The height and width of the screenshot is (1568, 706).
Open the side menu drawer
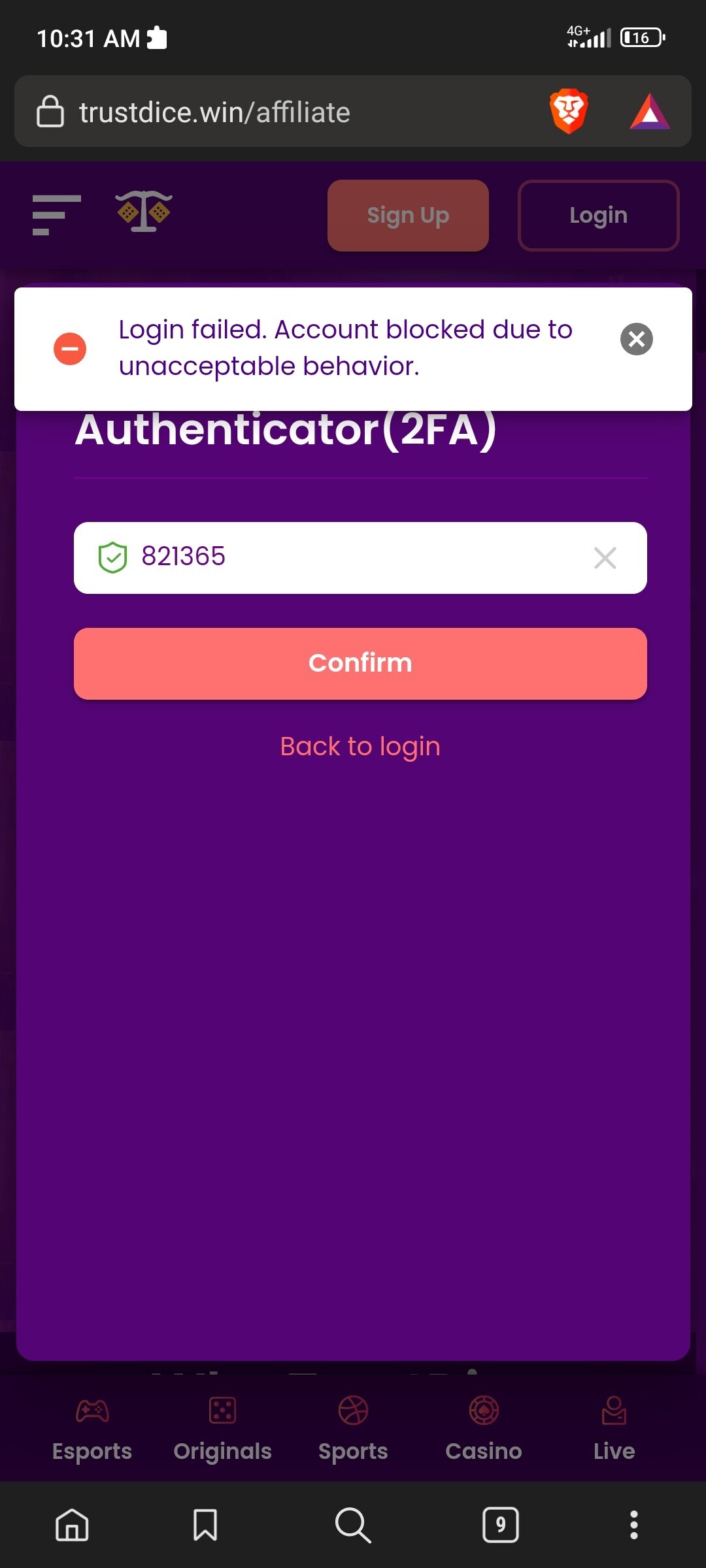[x=56, y=215]
